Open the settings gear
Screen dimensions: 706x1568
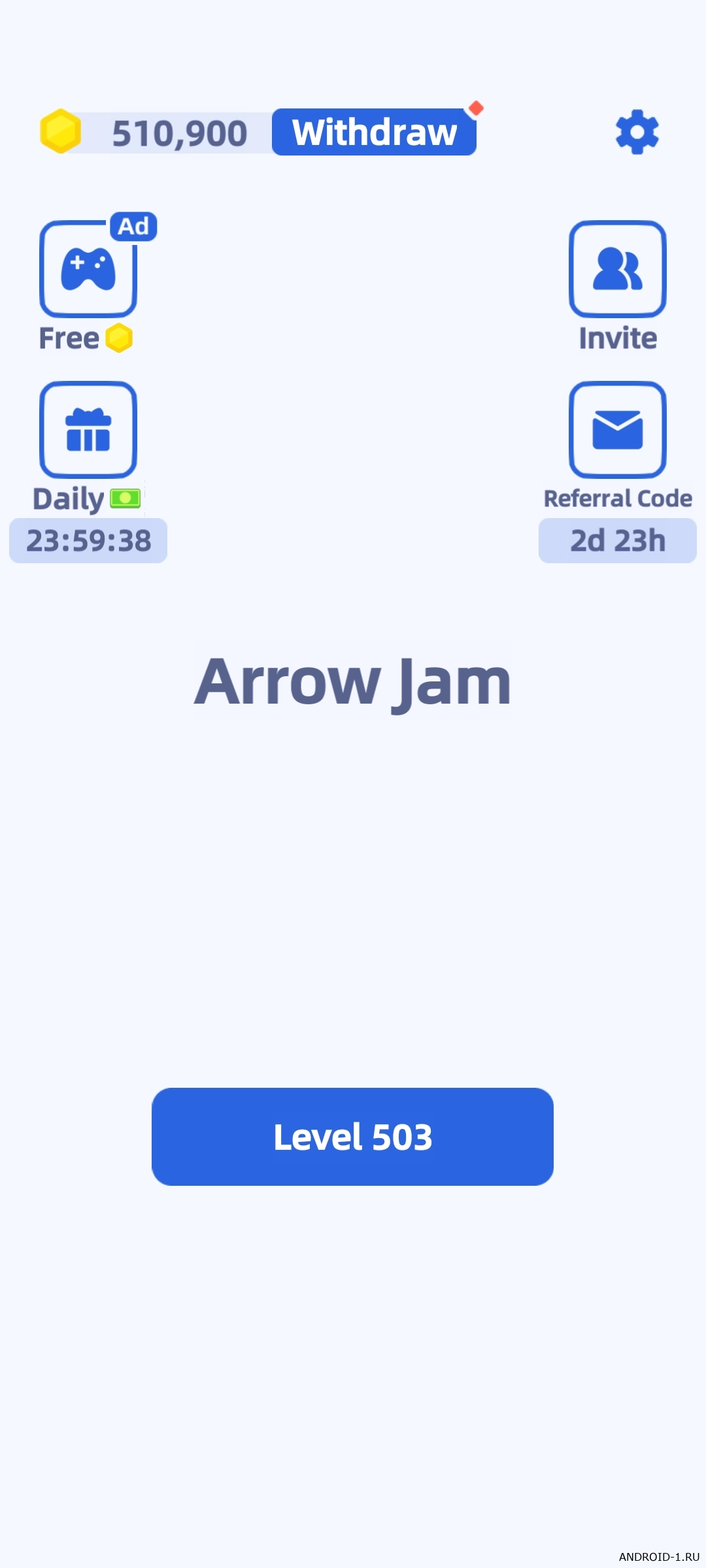637,132
